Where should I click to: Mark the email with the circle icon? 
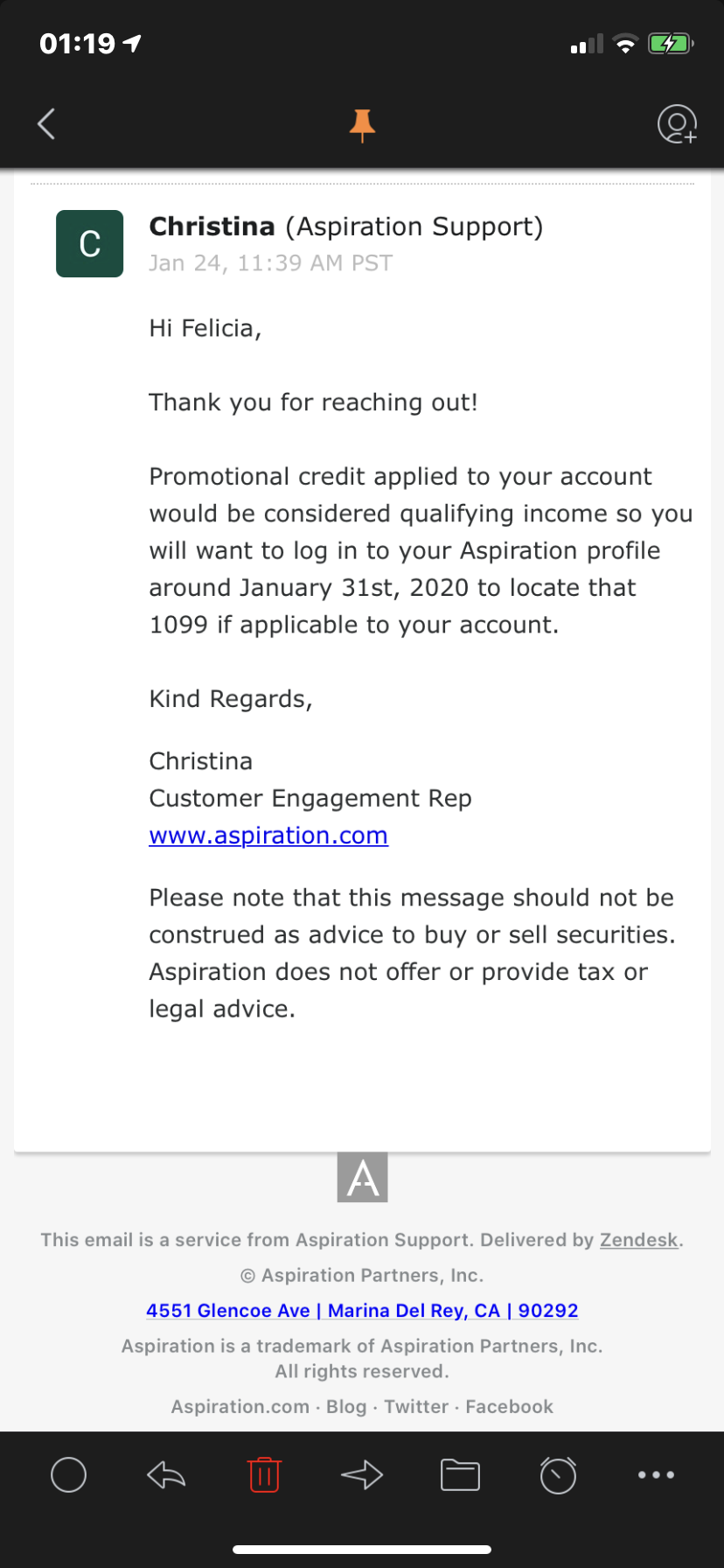pyautogui.click(x=68, y=1474)
